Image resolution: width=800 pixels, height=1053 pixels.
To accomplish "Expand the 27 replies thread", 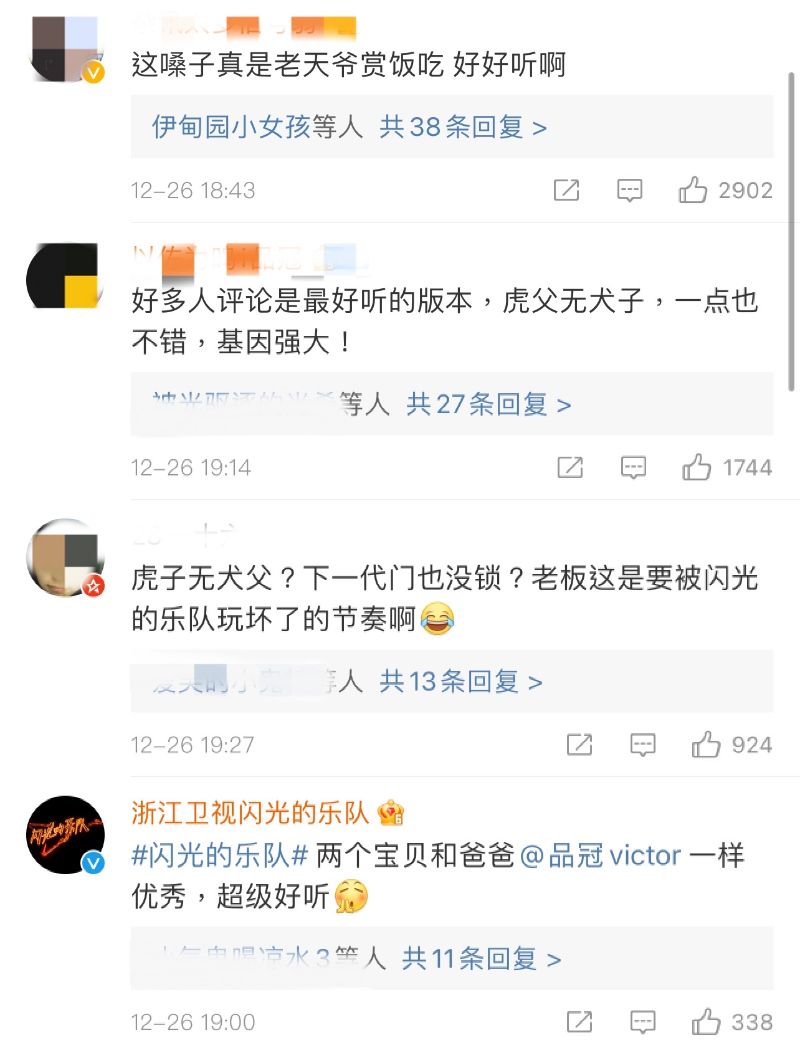I will coord(488,405).
